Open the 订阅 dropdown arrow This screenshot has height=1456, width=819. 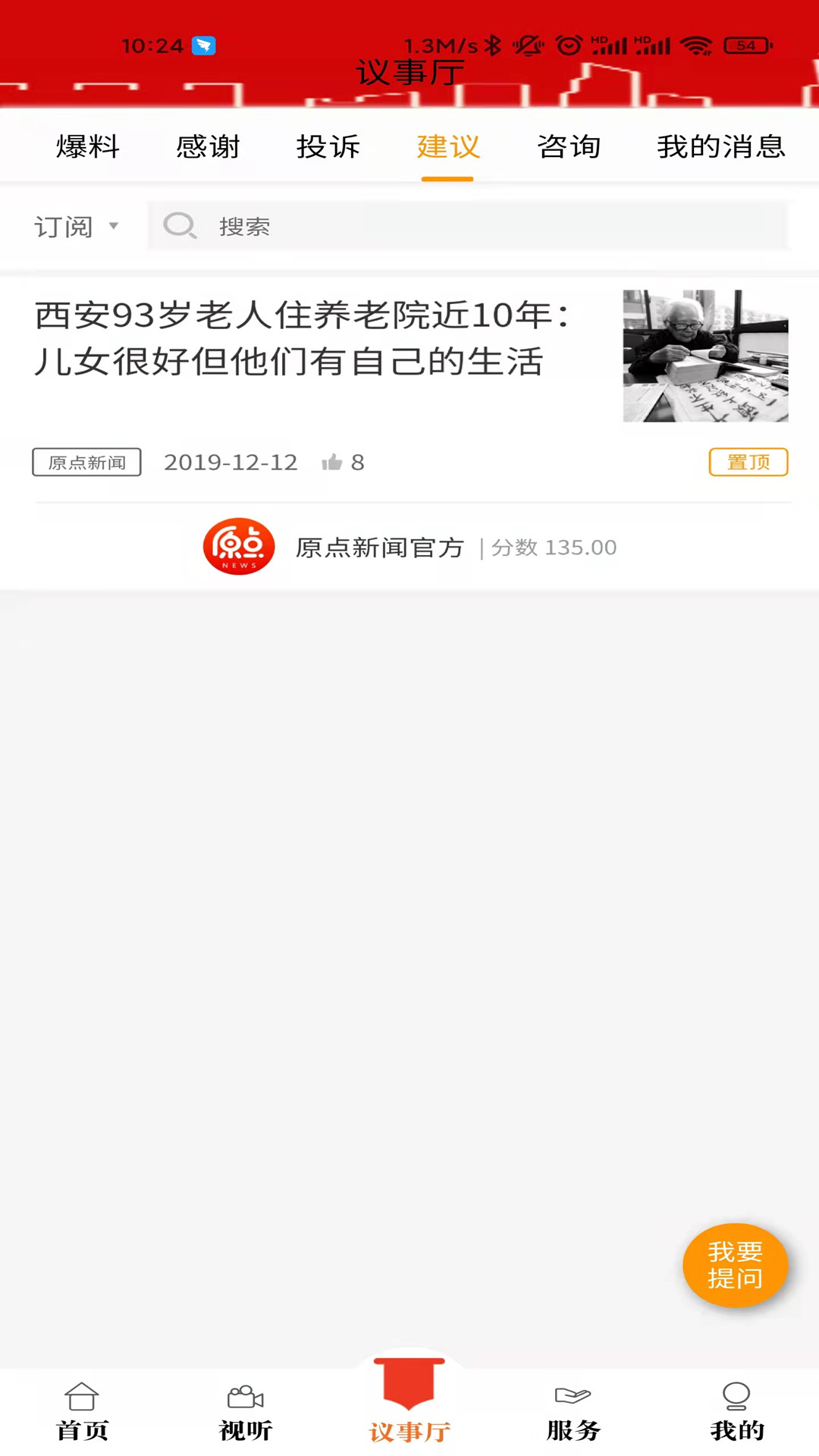(115, 227)
